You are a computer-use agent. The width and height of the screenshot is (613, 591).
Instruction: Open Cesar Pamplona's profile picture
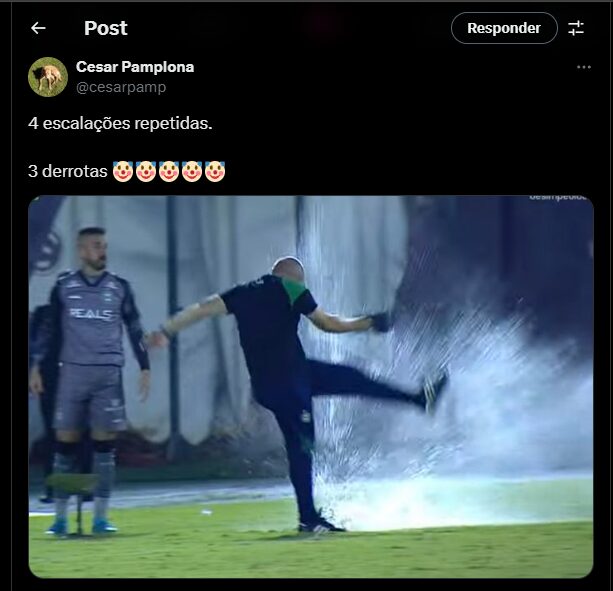click(47, 76)
